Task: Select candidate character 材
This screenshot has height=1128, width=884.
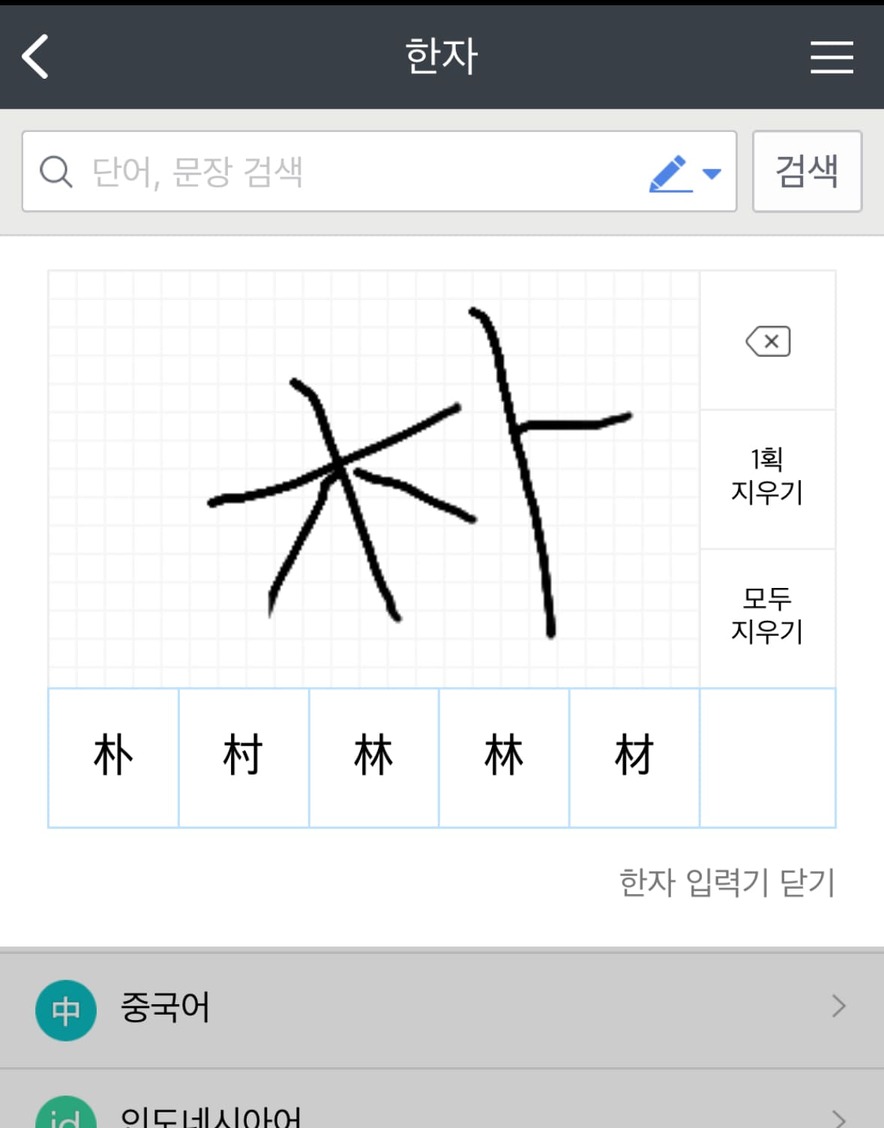Action: point(634,757)
